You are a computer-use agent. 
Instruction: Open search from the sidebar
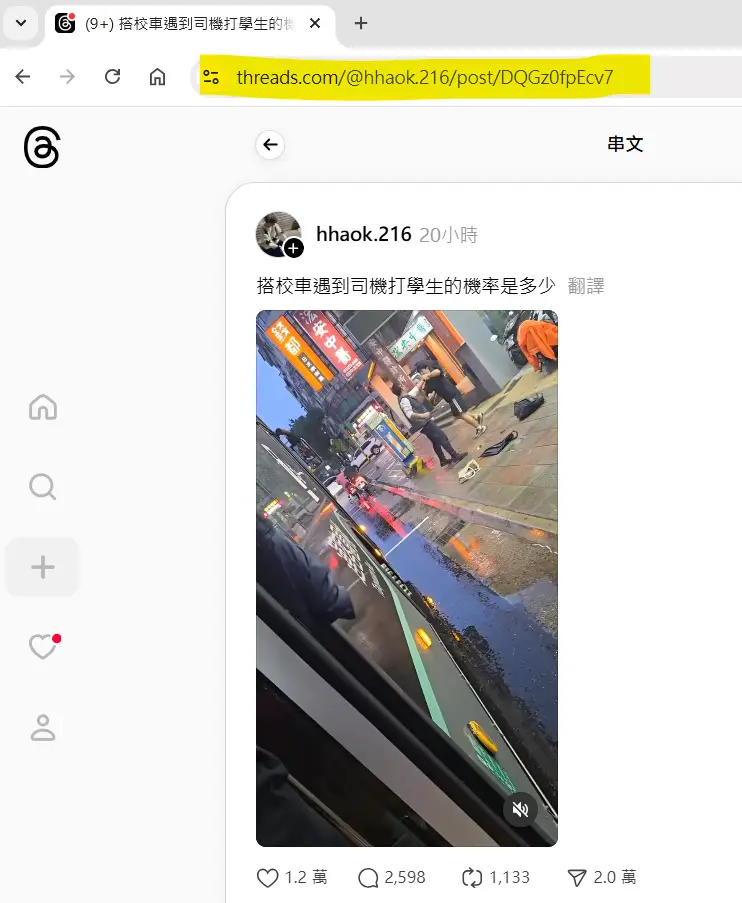[x=42, y=487]
